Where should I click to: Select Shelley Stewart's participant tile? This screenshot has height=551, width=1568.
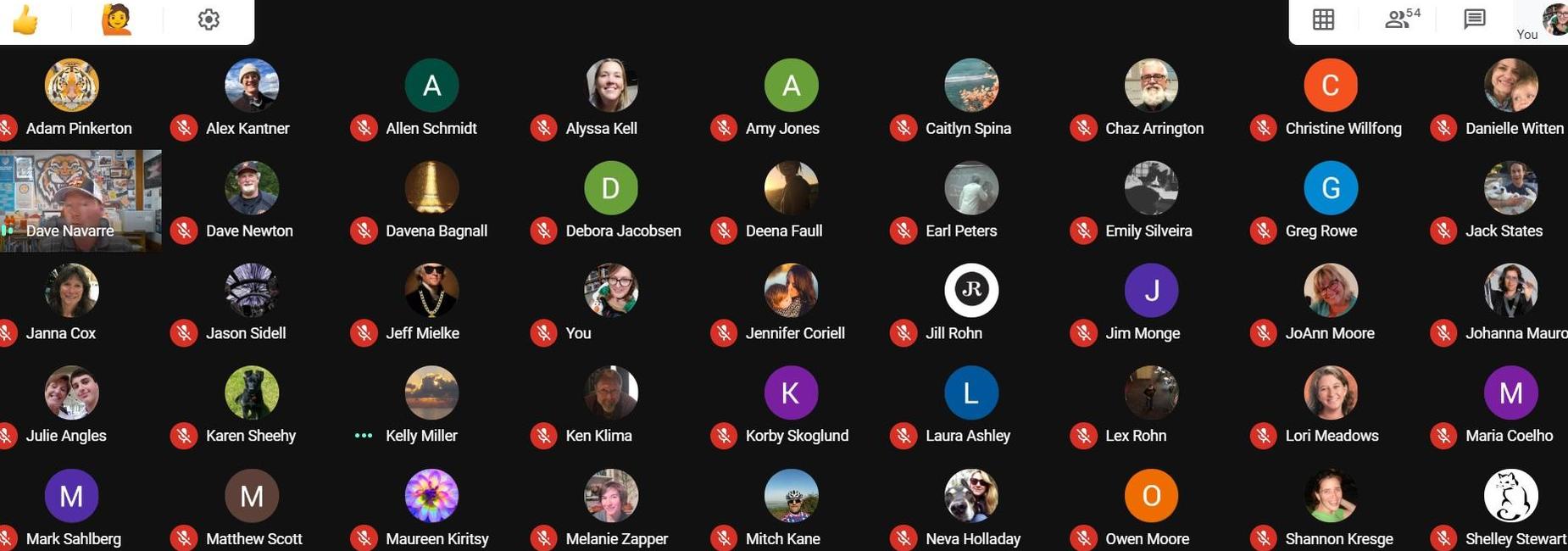1510,496
